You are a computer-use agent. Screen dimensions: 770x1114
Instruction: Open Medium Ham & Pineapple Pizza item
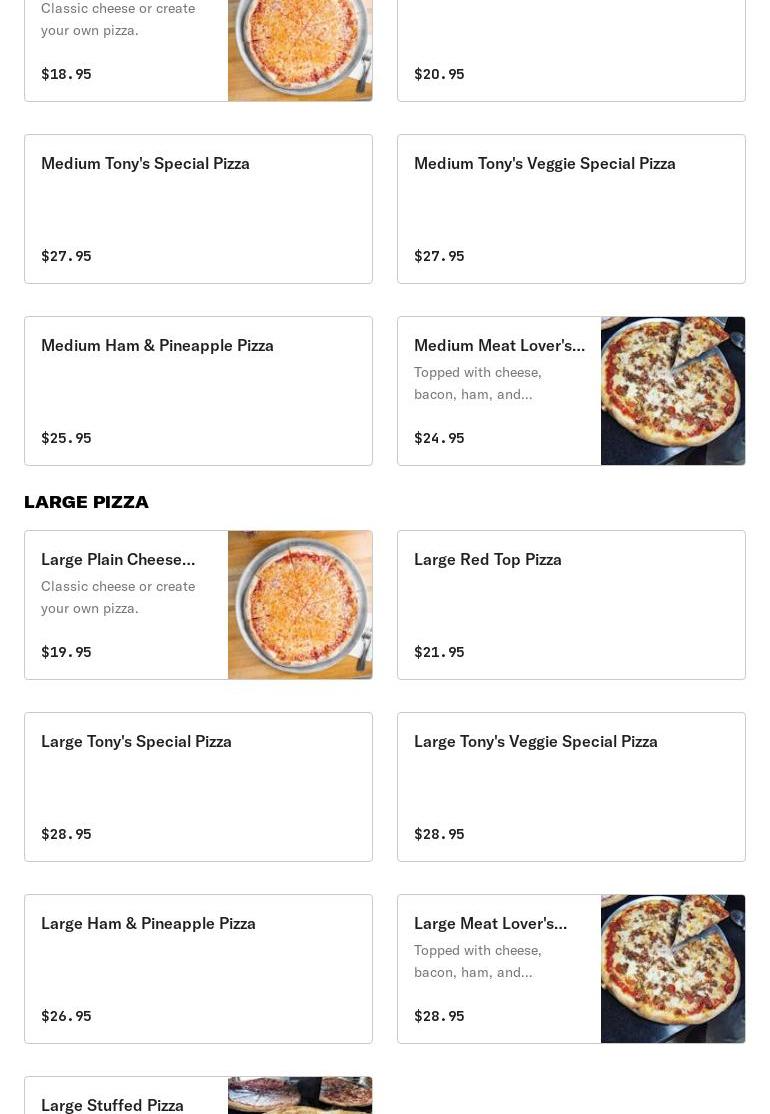point(198,391)
